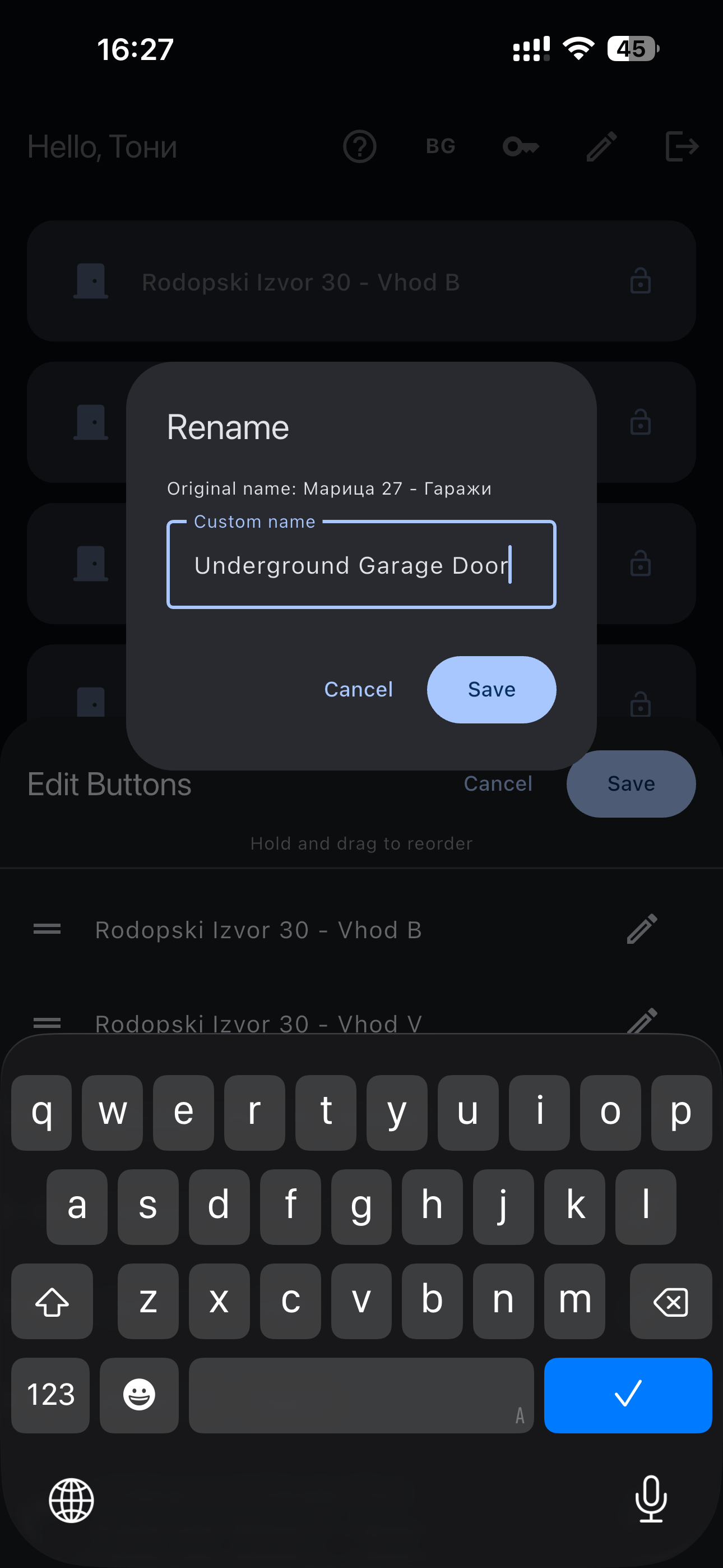This screenshot has width=723, height=1568.
Task: Tap the microphone icon on the keyboard
Action: tap(651, 1501)
